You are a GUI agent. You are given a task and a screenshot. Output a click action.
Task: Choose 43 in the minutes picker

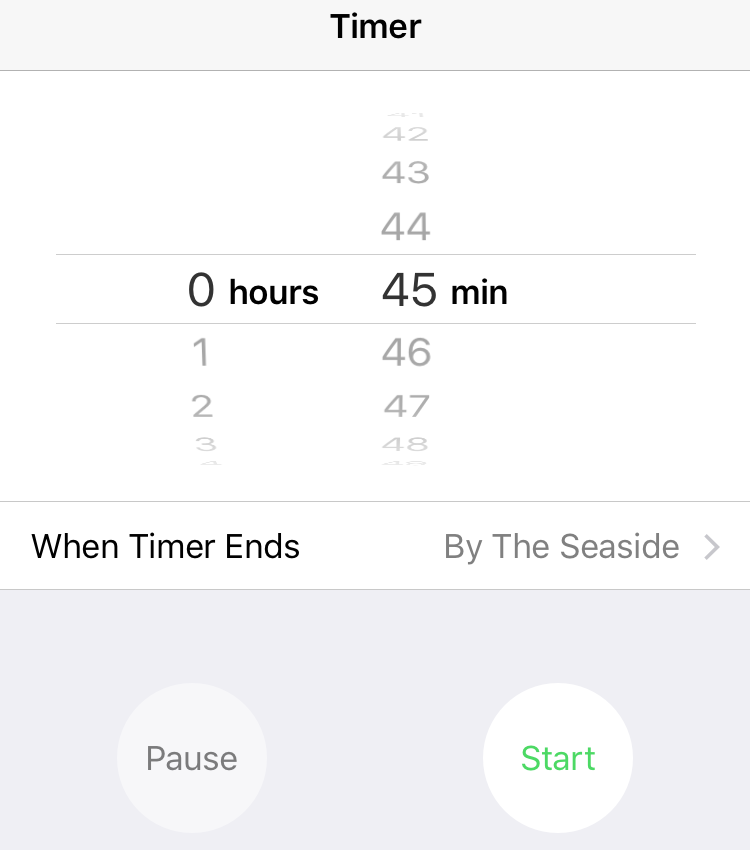coord(406,173)
